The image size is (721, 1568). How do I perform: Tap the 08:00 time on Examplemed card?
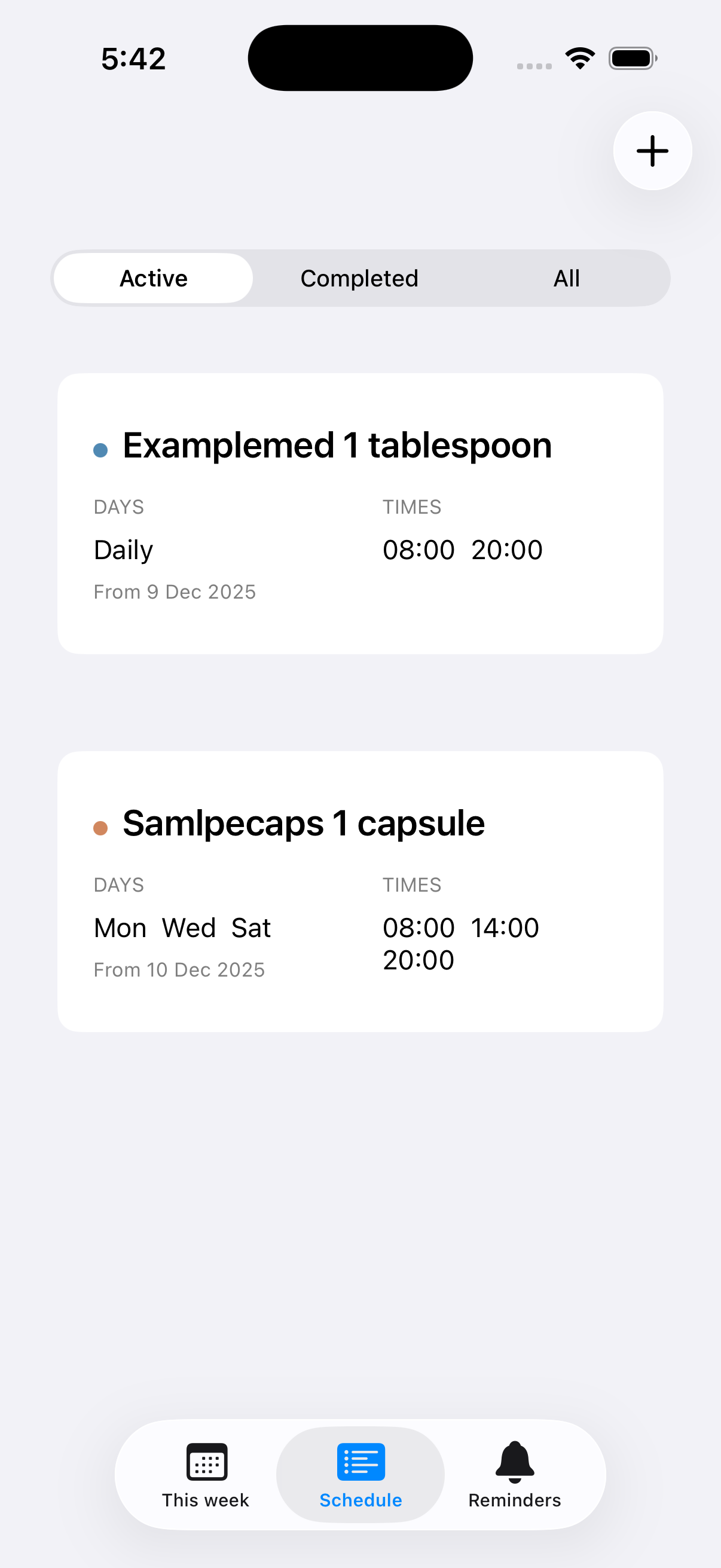[419, 549]
